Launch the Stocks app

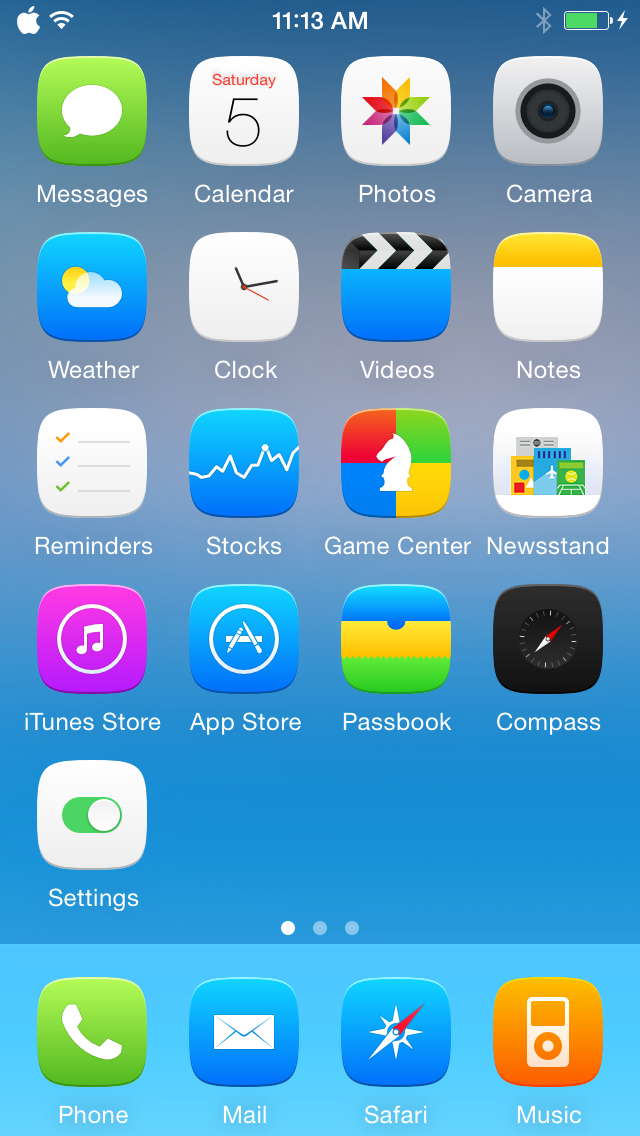244,463
